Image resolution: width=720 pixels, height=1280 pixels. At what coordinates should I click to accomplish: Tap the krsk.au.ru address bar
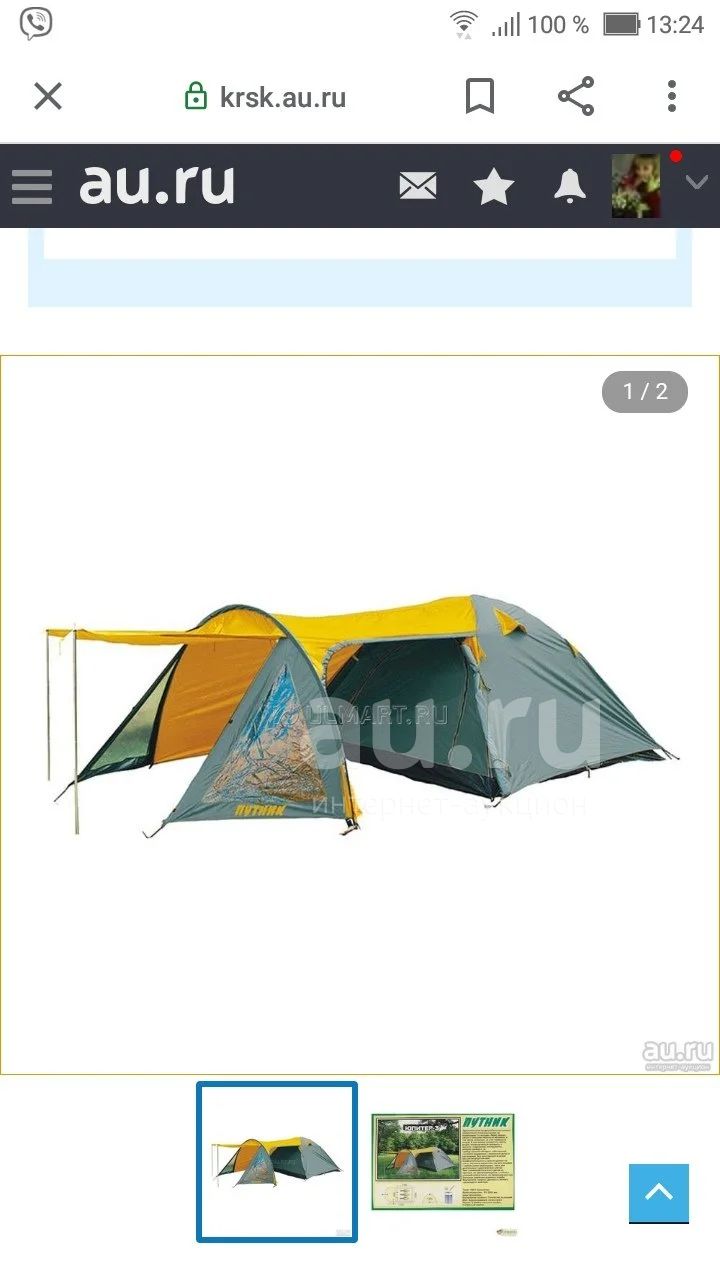click(x=266, y=97)
